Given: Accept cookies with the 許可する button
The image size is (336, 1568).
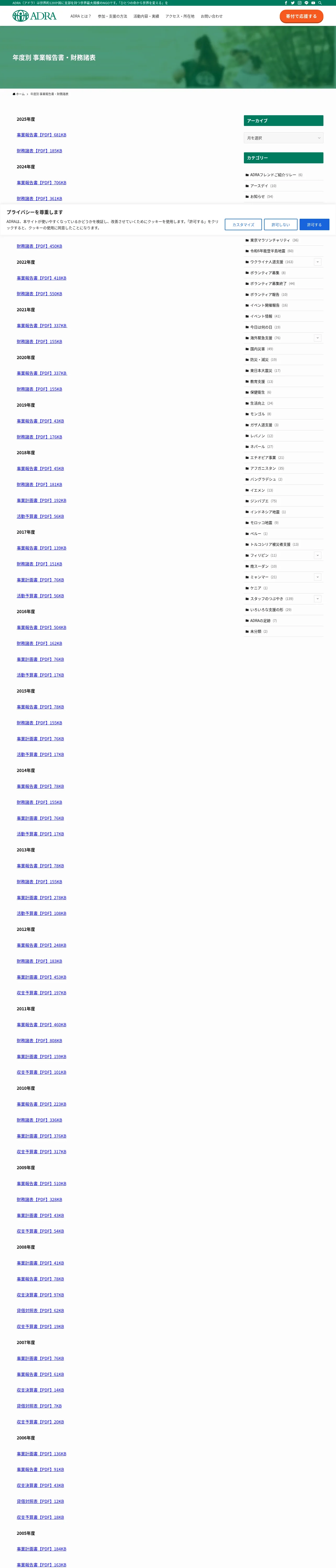Looking at the screenshot, I should (315, 224).
